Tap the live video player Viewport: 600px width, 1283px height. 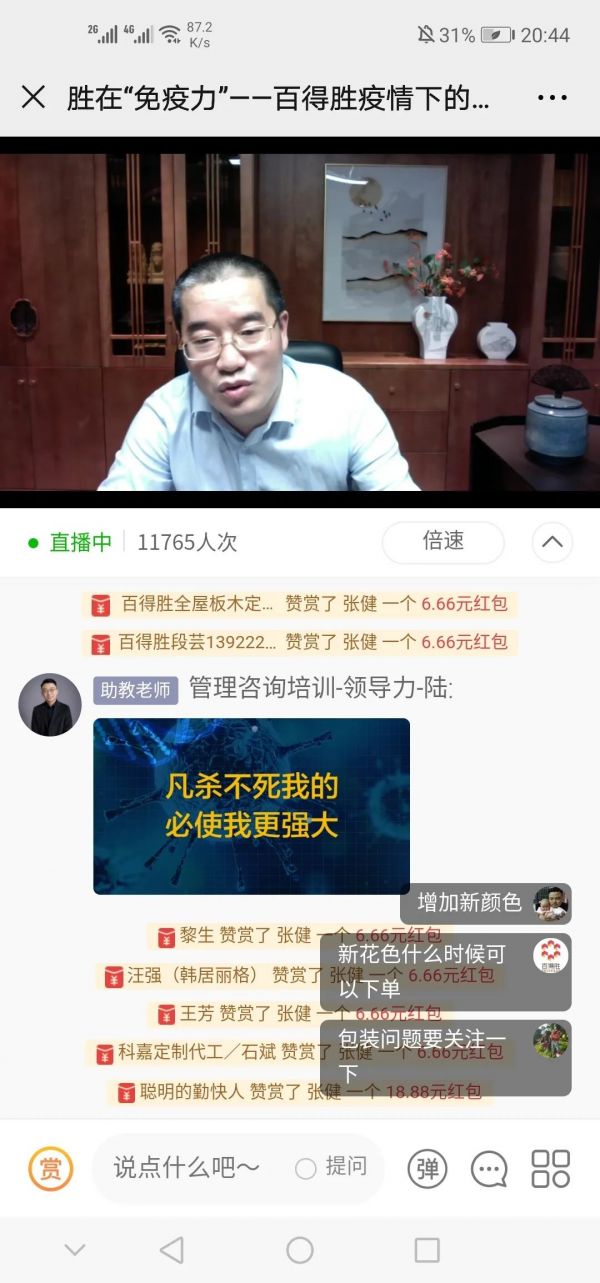click(x=300, y=320)
